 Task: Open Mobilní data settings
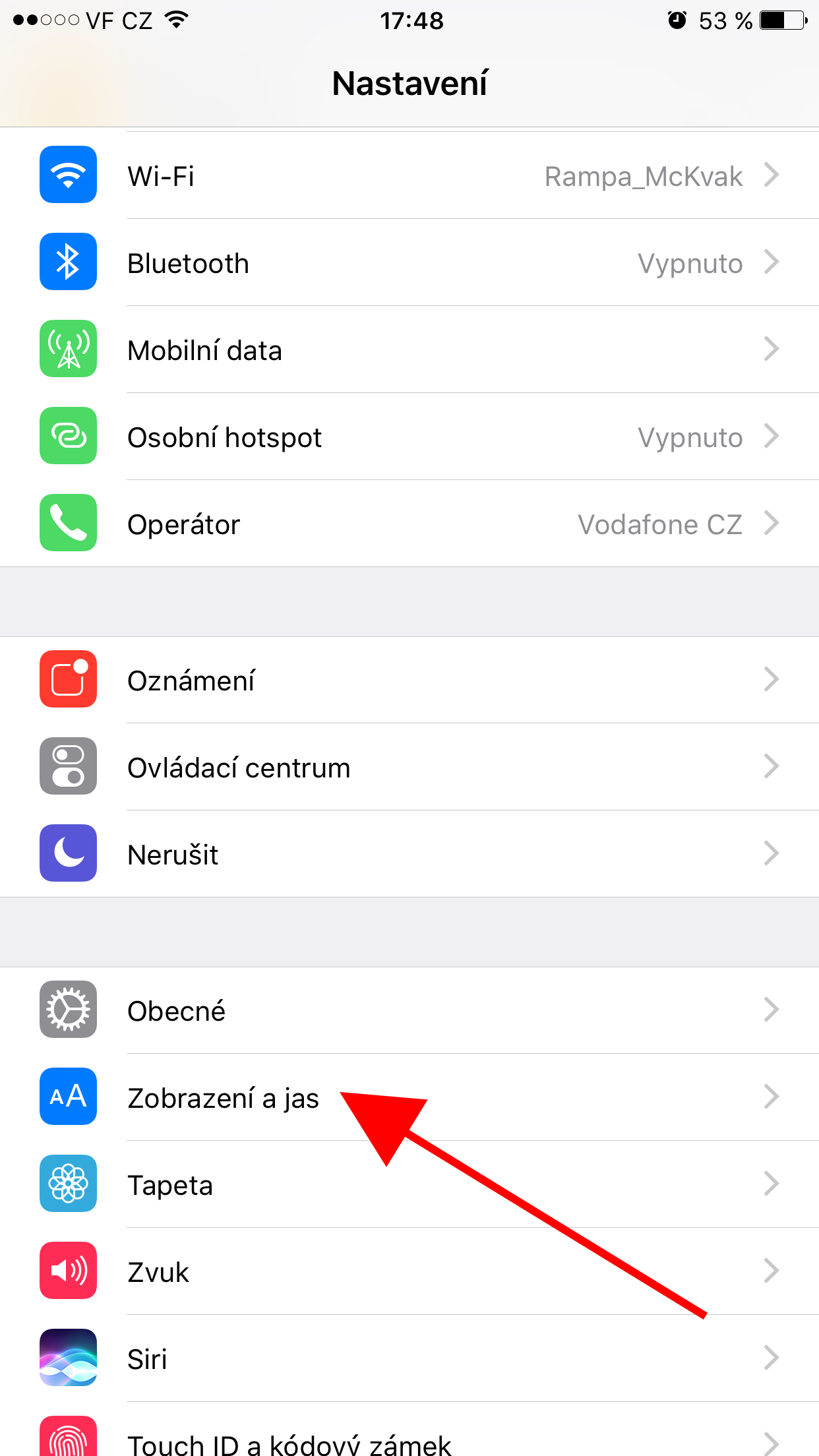click(x=409, y=350)
